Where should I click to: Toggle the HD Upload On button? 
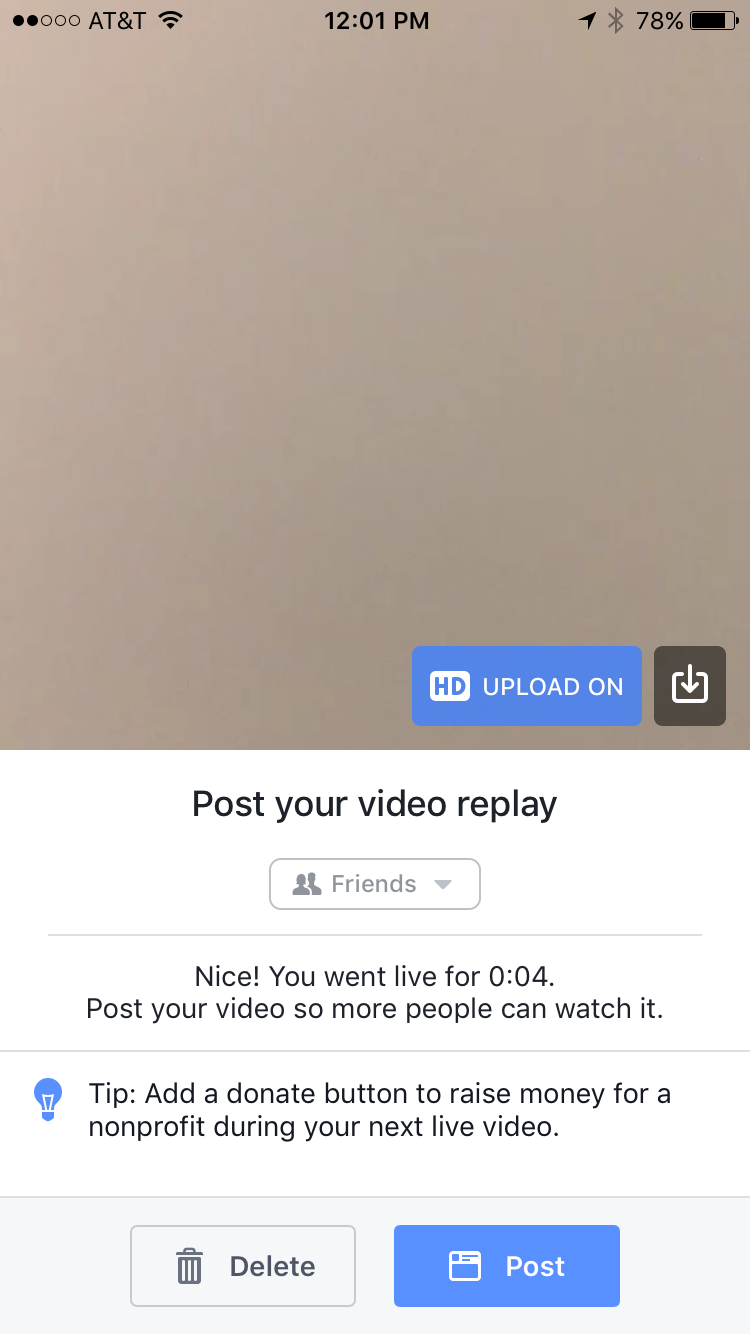[x=526, y=686]
